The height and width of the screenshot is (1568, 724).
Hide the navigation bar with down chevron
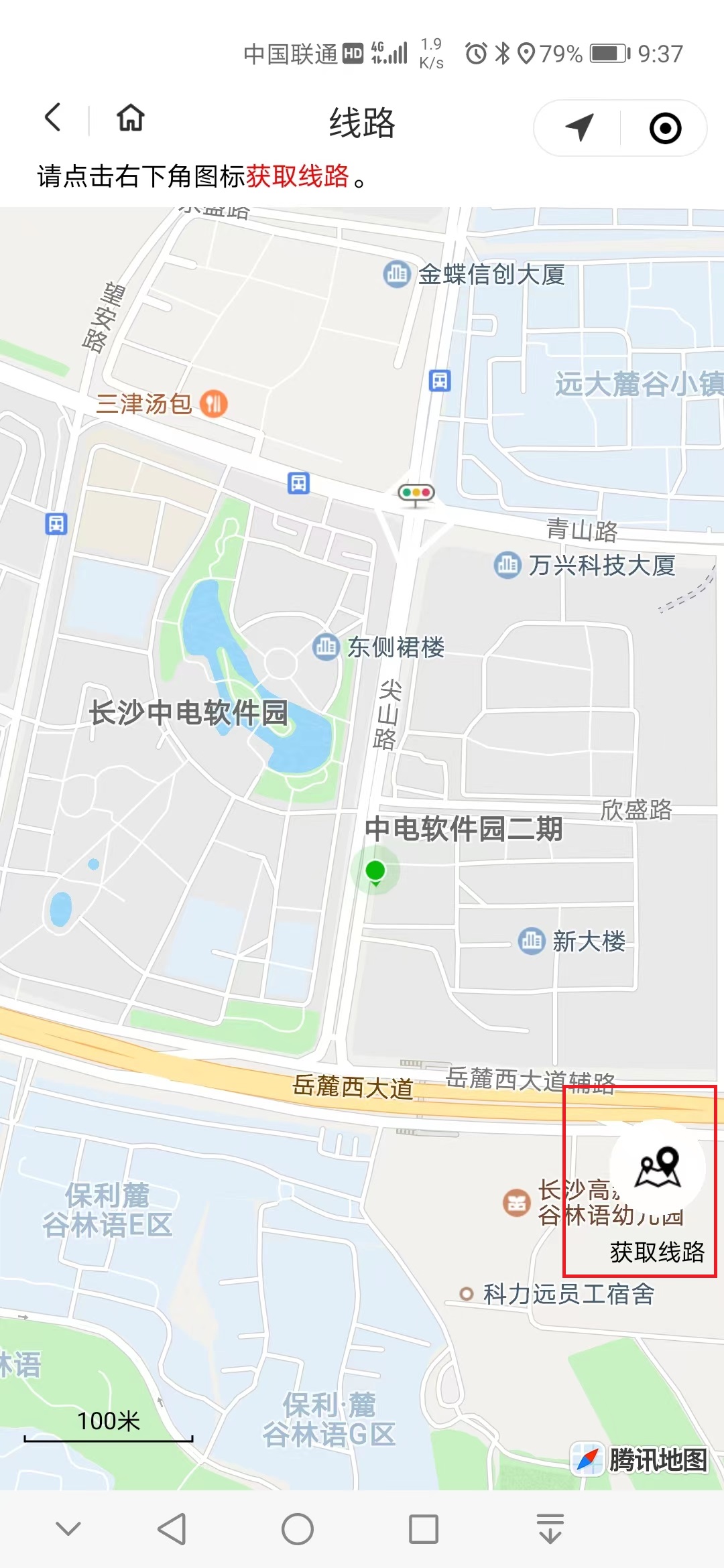(x=68, y=1528)
